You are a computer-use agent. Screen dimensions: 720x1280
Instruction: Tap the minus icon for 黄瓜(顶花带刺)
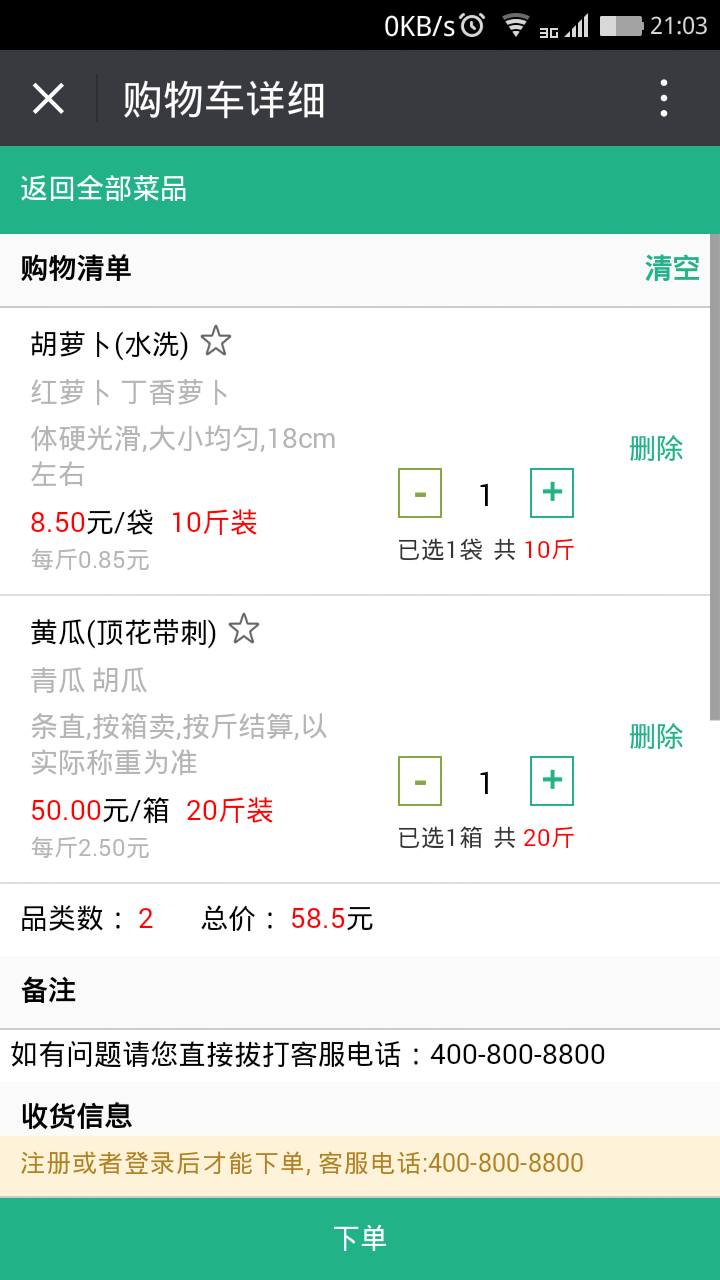419,781
